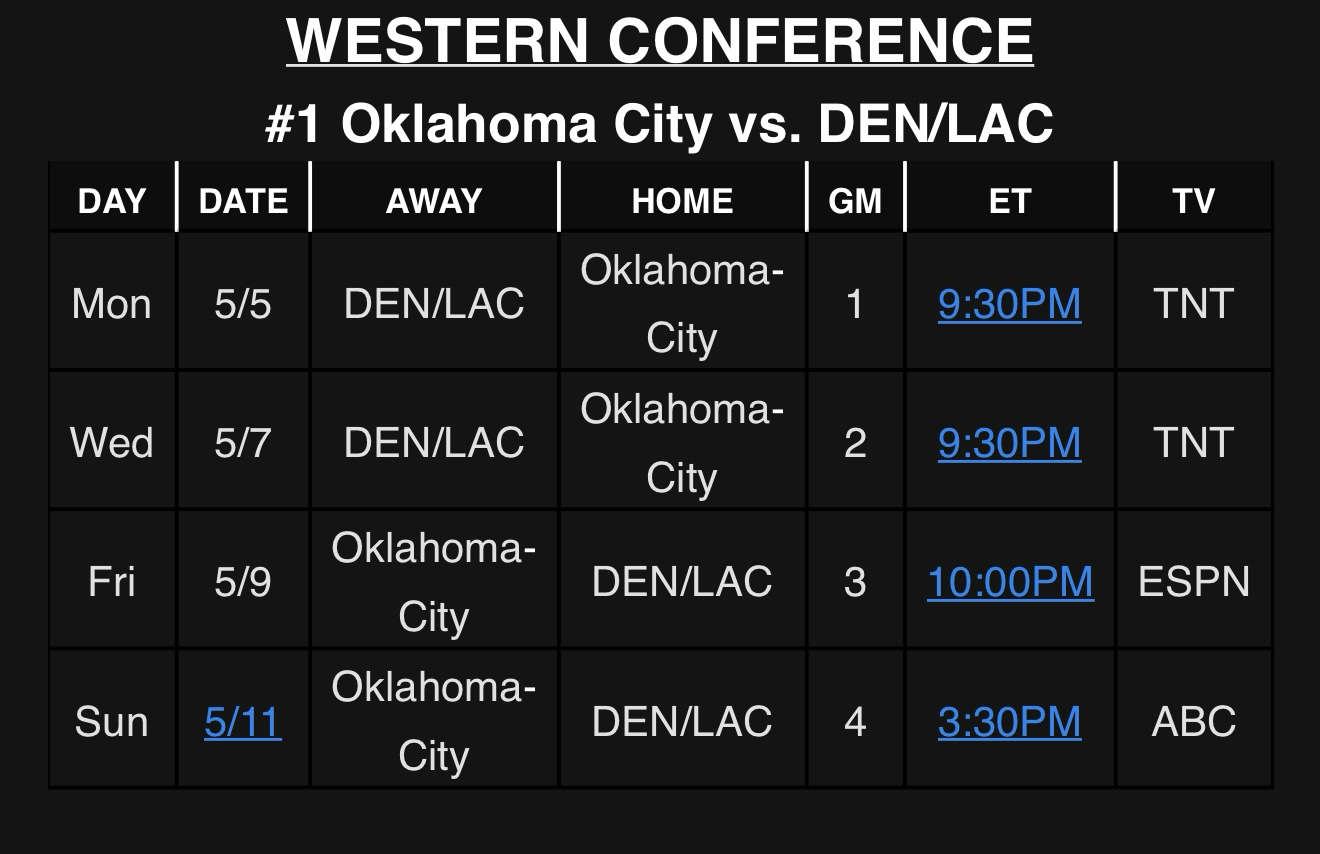Tap the 10:00PM time link for Game 3
The image size is (1320, 854).
1010,582
